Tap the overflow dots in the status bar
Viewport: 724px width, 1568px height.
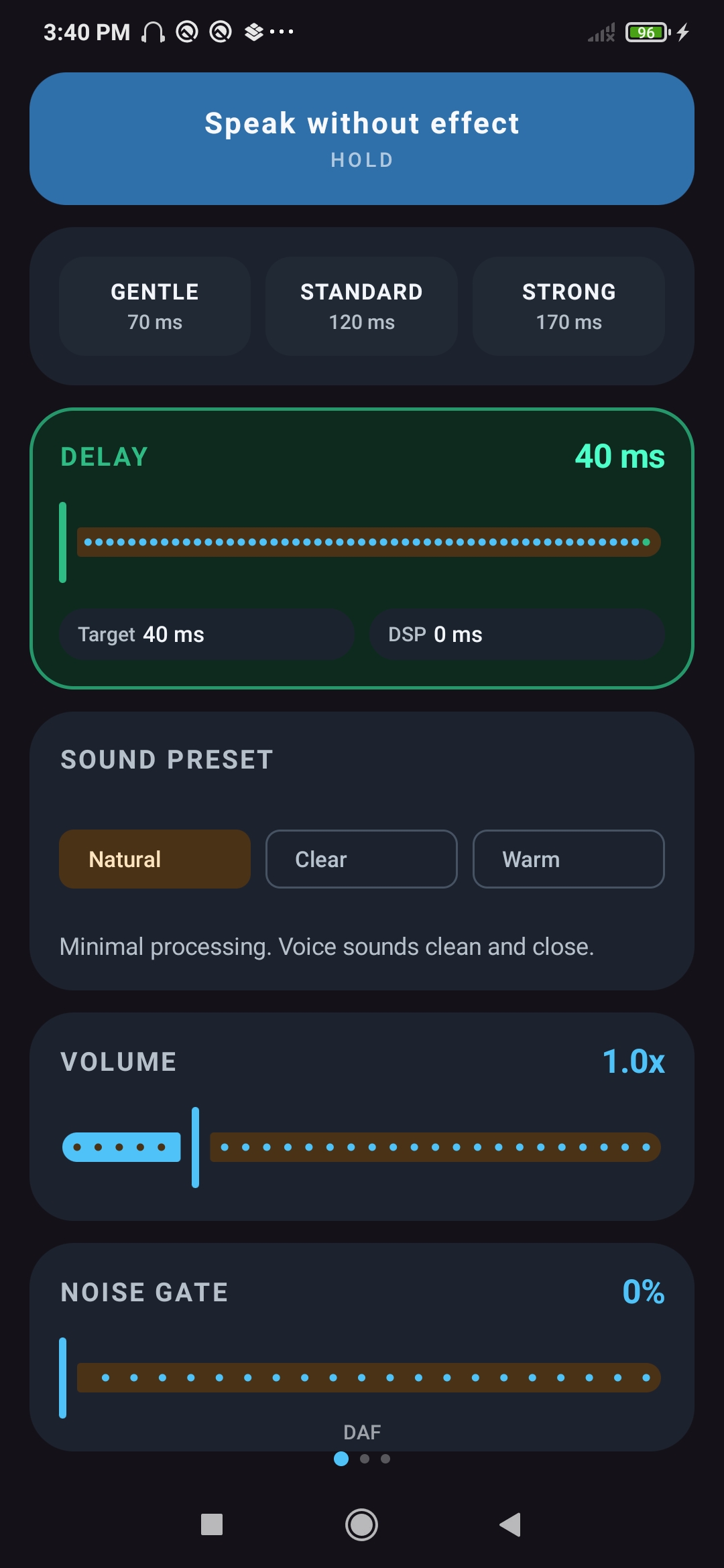[281, 32]
